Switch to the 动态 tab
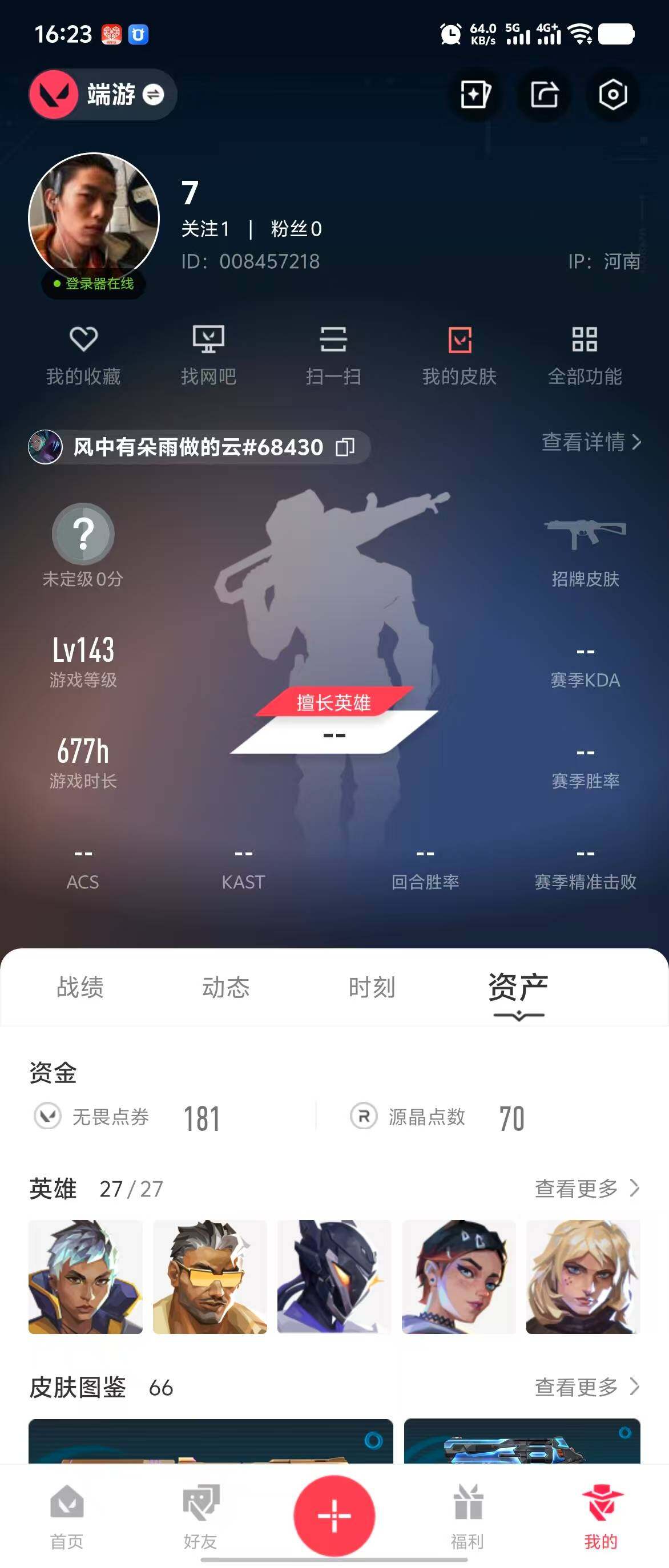The height and width of the screenshot is (1568, 669). 226,987
